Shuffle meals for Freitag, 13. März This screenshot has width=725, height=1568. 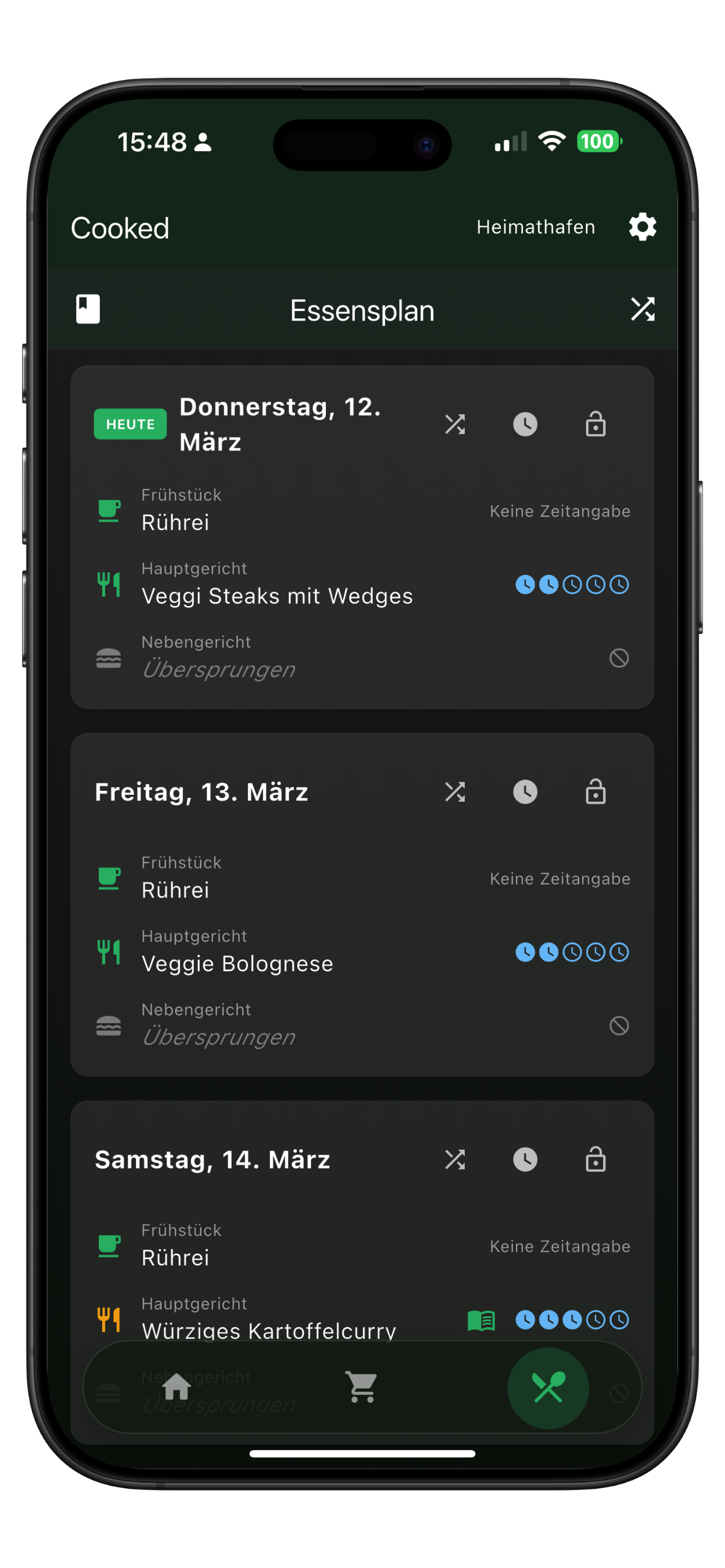(x=455, y=792)
